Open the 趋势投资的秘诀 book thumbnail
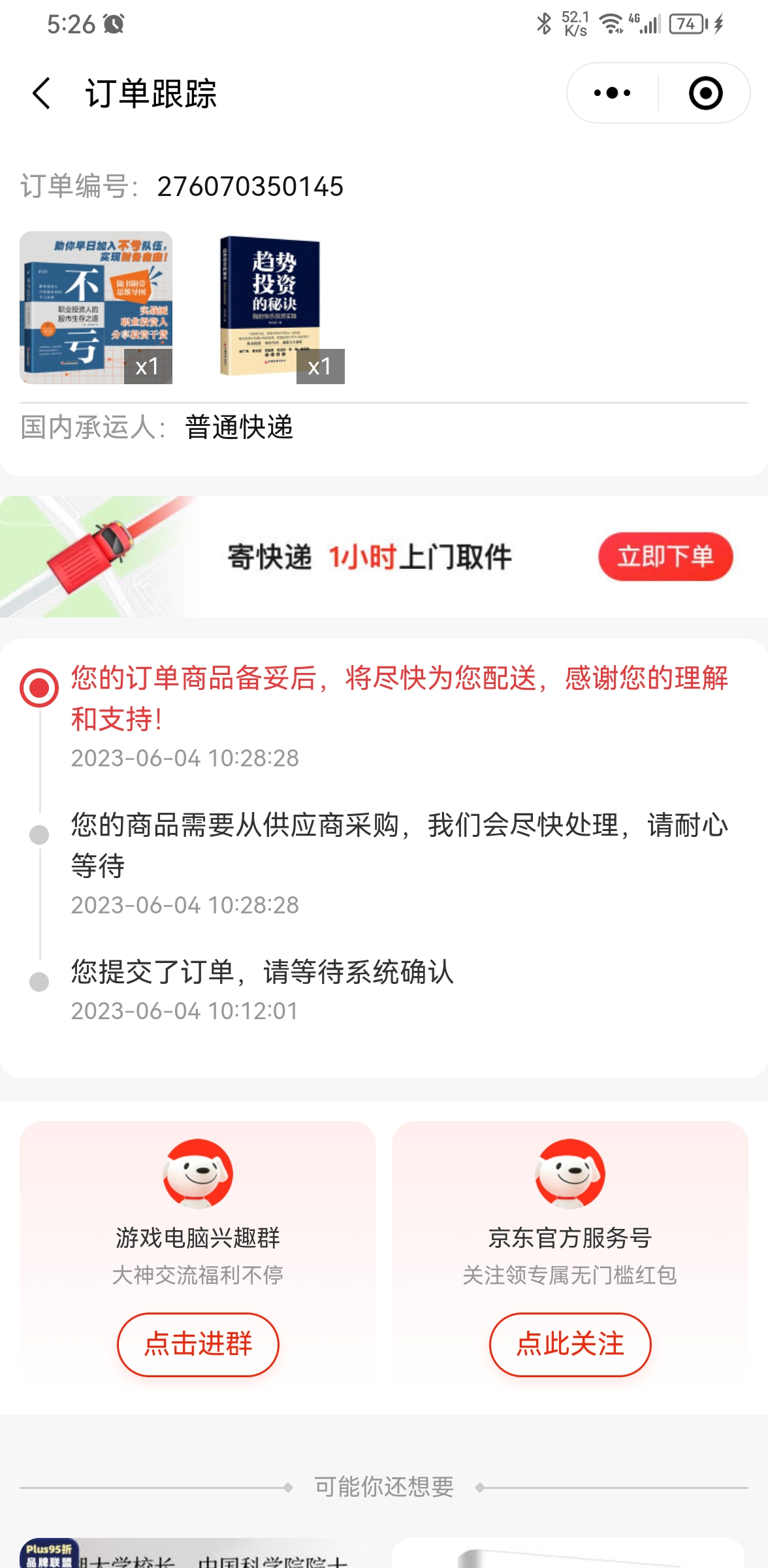768x1568 pixels. (x=270, y=307)
